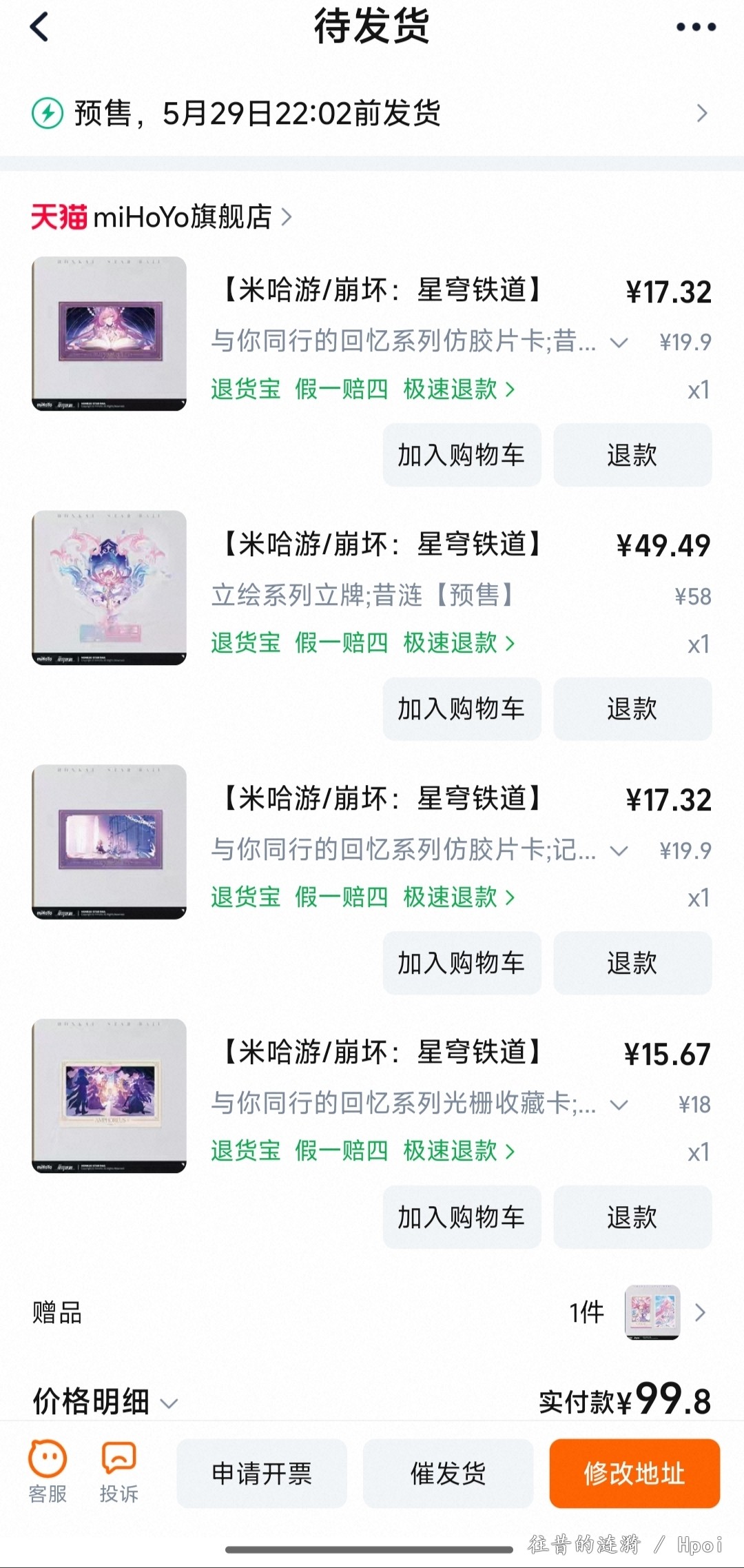Expand the 光栅收藏卡 specification text
744x1568 pixels.
(x=619, y=1105)
